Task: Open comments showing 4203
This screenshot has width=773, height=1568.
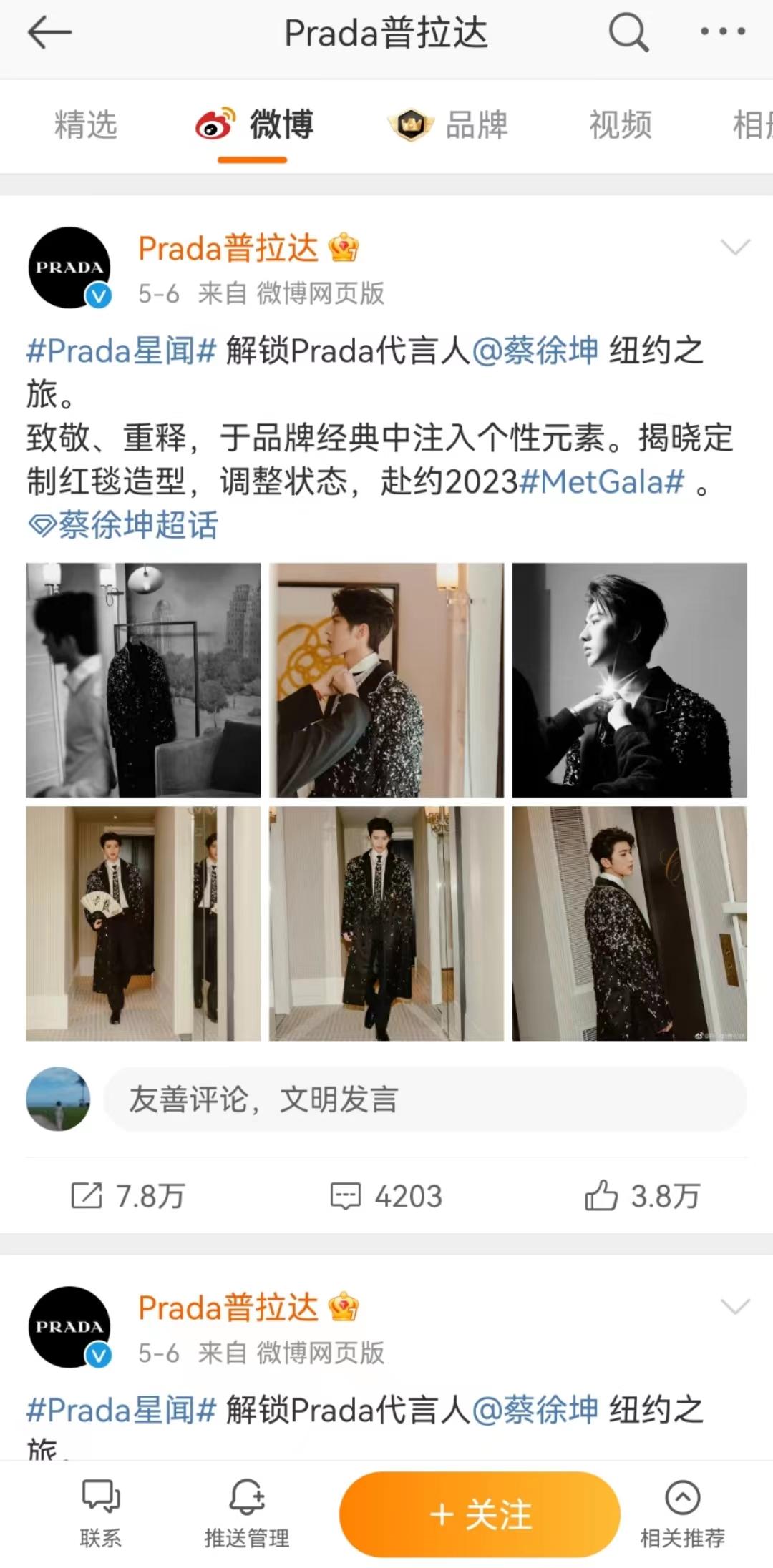Action: (x=386, y=1196)
